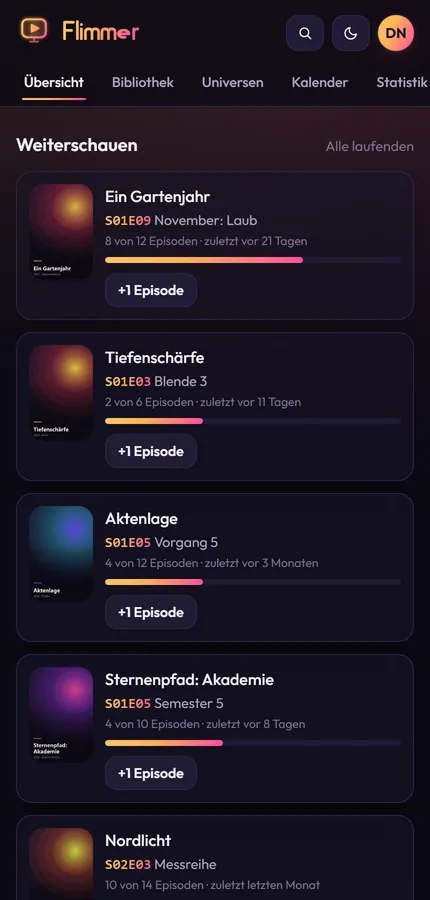View the Nordlicht show card

coord(215,858)
